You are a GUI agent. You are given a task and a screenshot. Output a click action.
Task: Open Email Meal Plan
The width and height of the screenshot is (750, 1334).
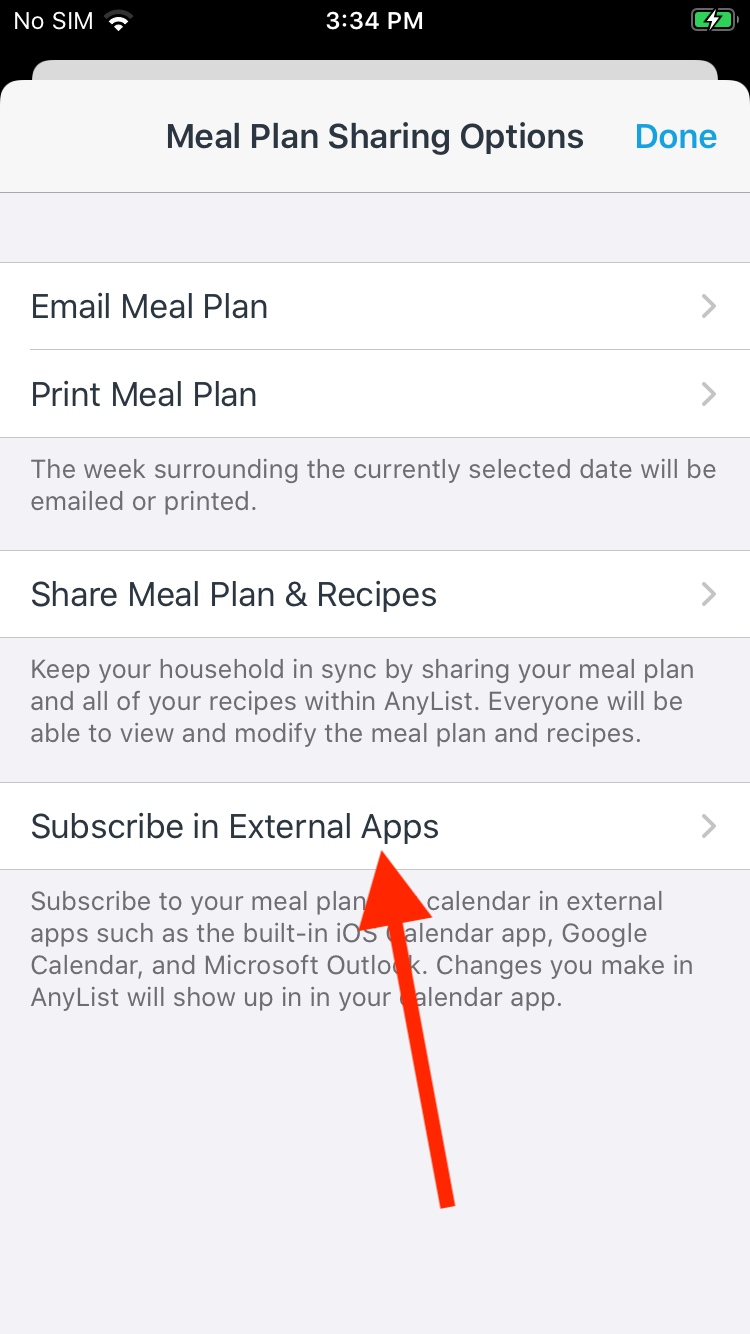coord(374,306)
